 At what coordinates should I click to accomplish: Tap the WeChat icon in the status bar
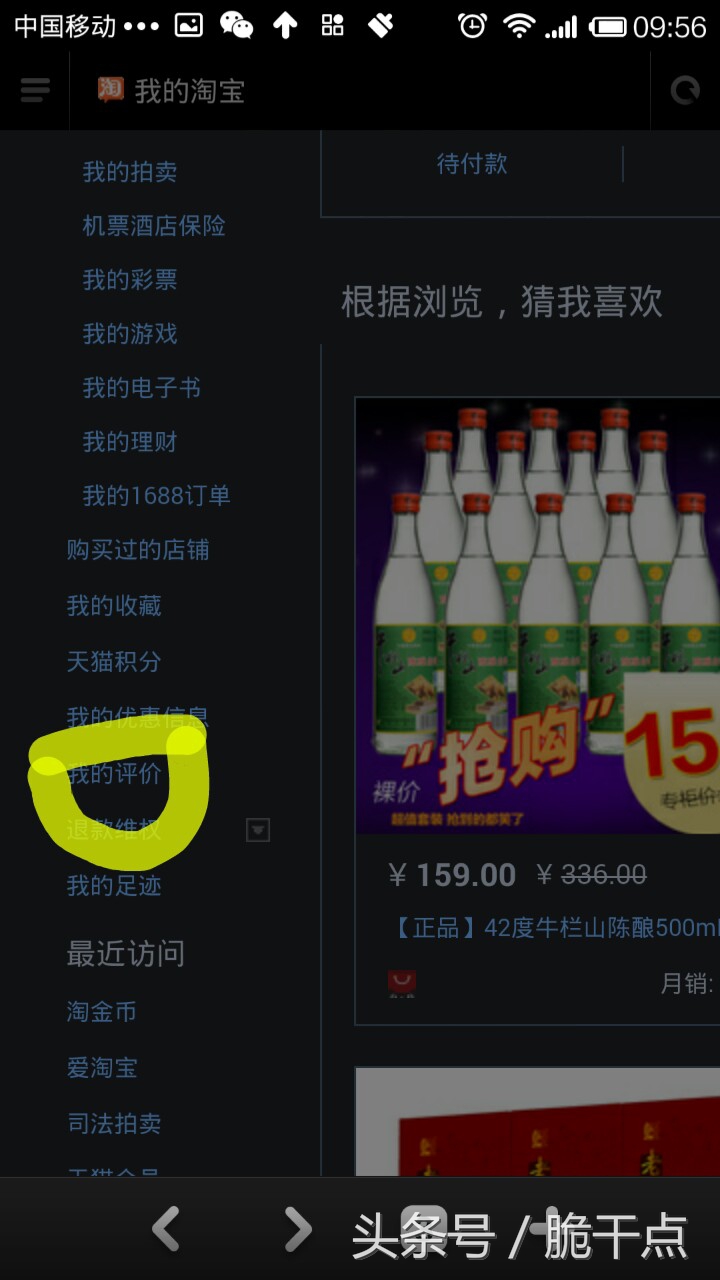click(234, 22)
